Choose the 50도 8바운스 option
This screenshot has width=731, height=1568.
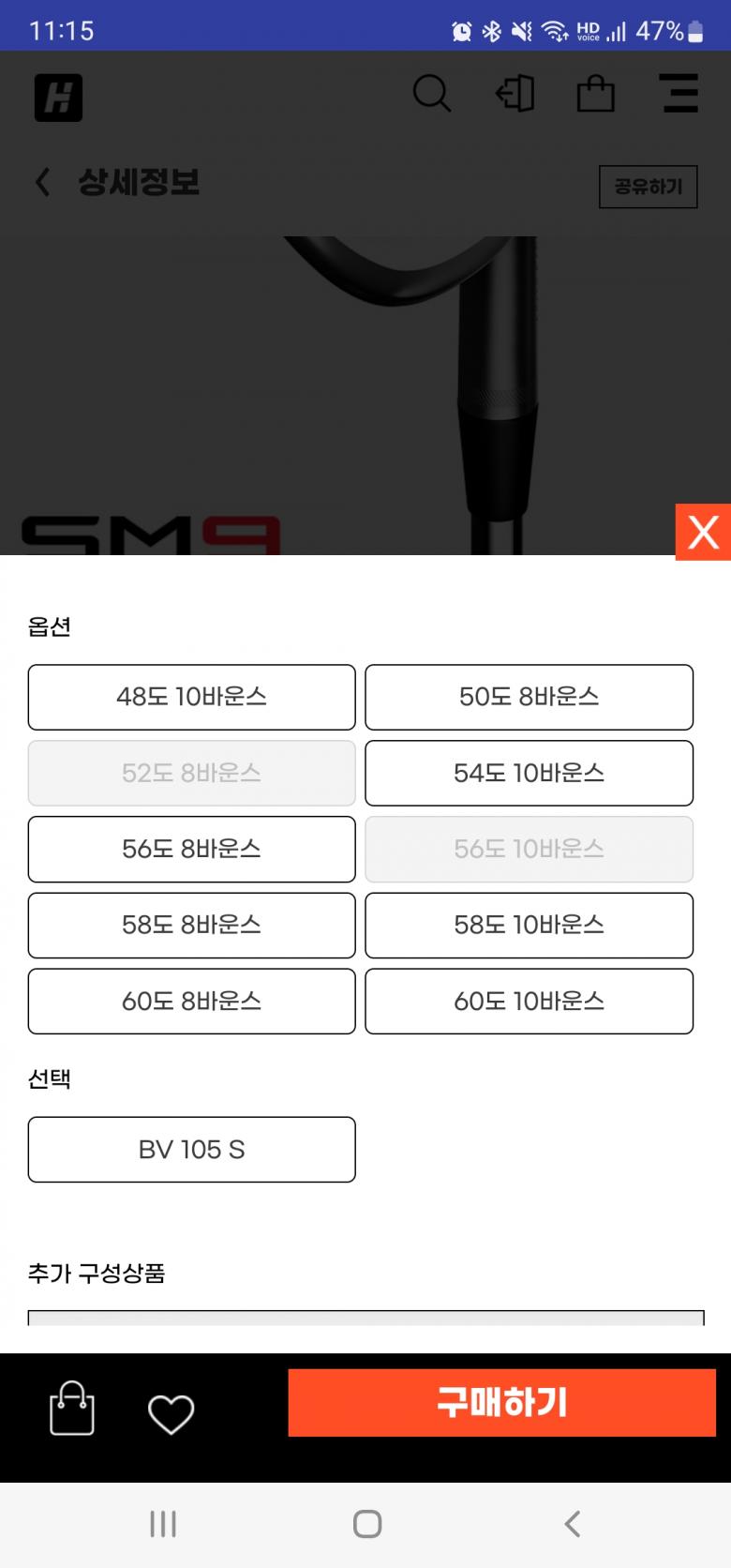pyautogui.click(x=529, y=697)
